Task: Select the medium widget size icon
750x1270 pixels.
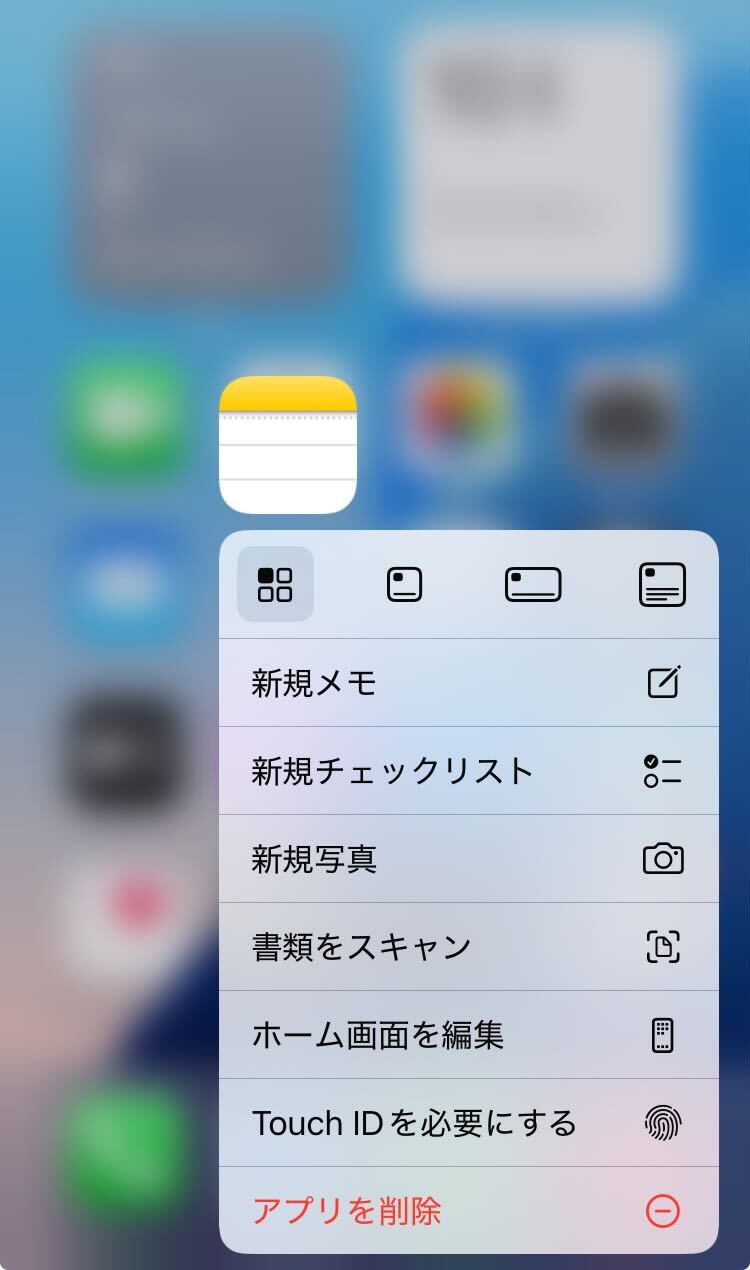Action: (404, 585)
